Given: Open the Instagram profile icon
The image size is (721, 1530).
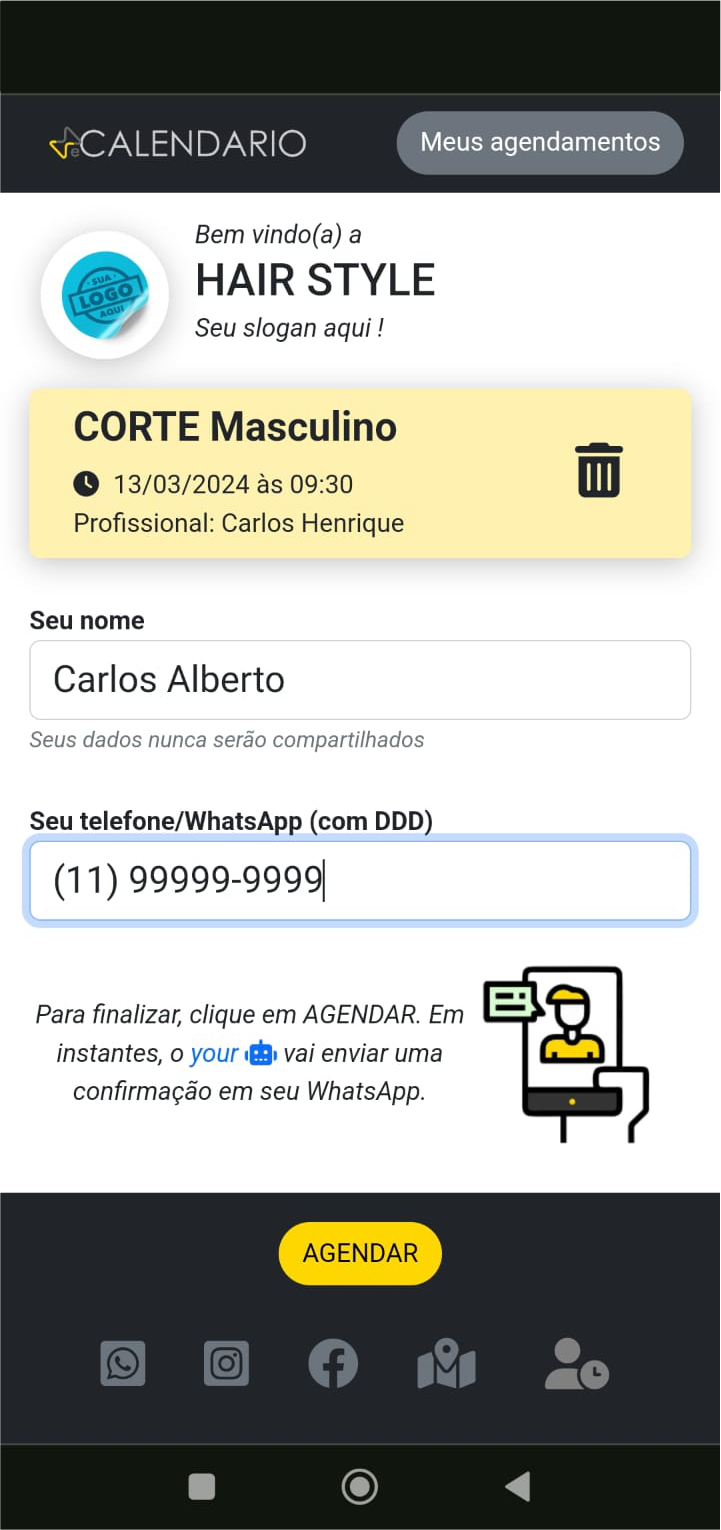Looking at the screenshot, I should (227, 1364).
